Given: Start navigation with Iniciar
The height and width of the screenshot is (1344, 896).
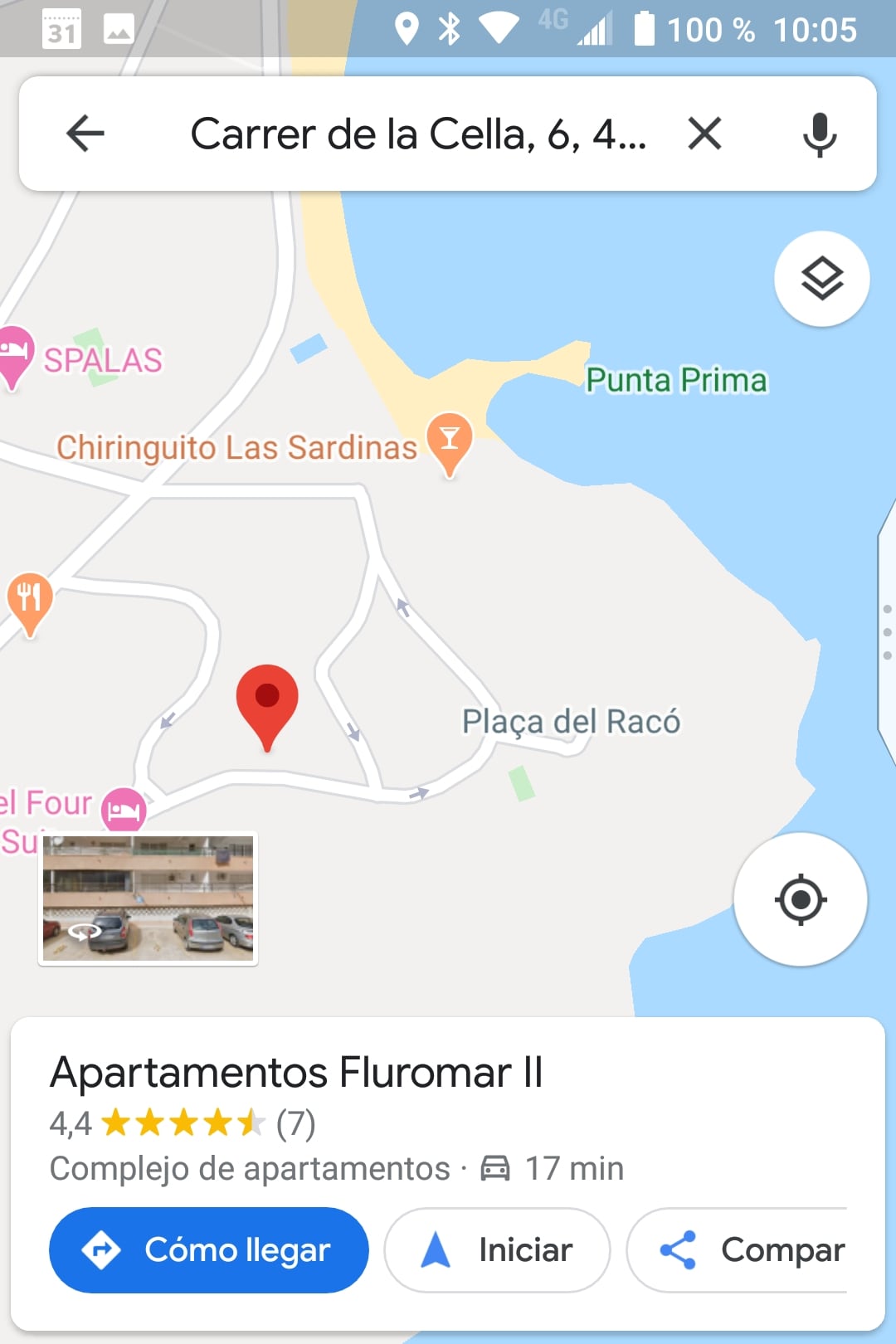Looking at the screenshot, I should [x=497, y=1249].
